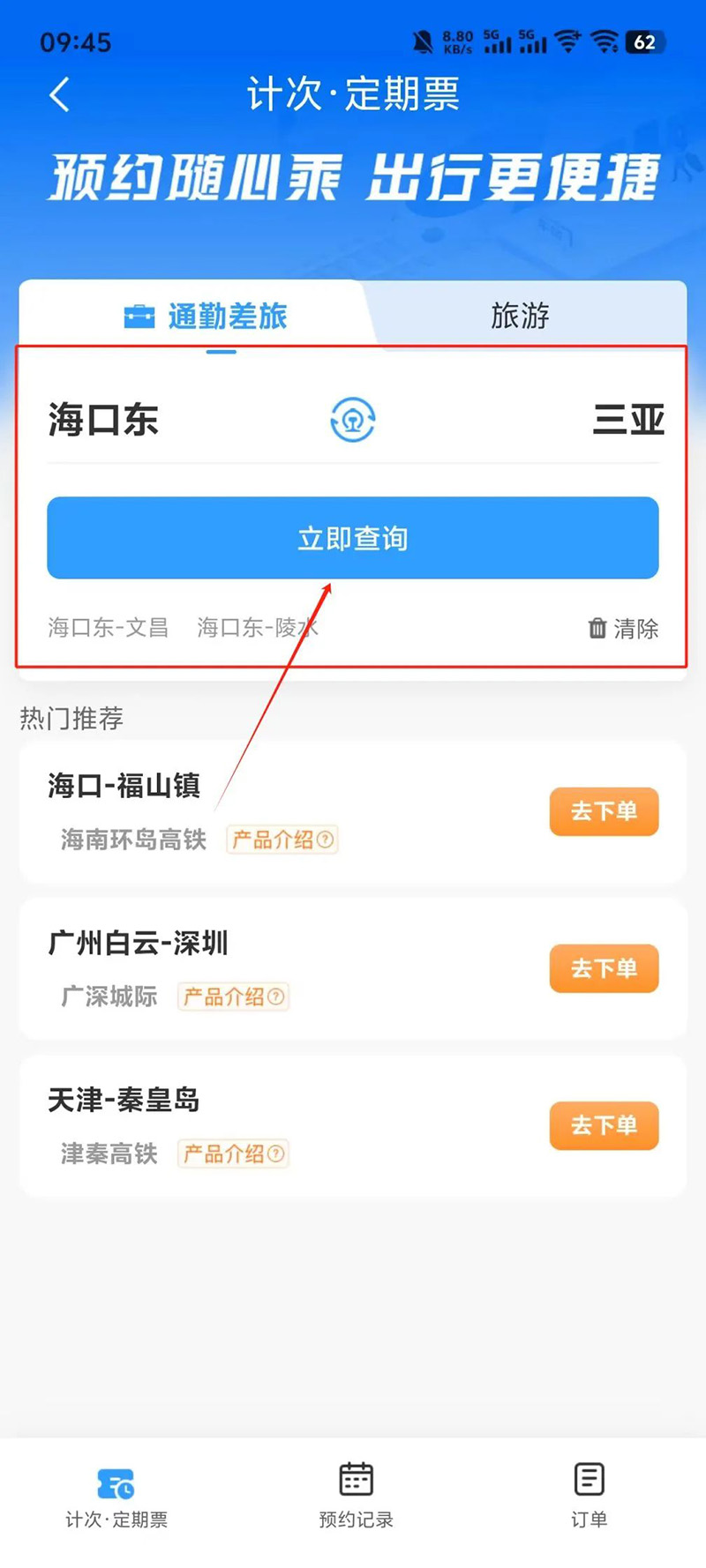Go back using the top-left arrow
Viewport: 706px width, 1568px height.
coord(59,93)
